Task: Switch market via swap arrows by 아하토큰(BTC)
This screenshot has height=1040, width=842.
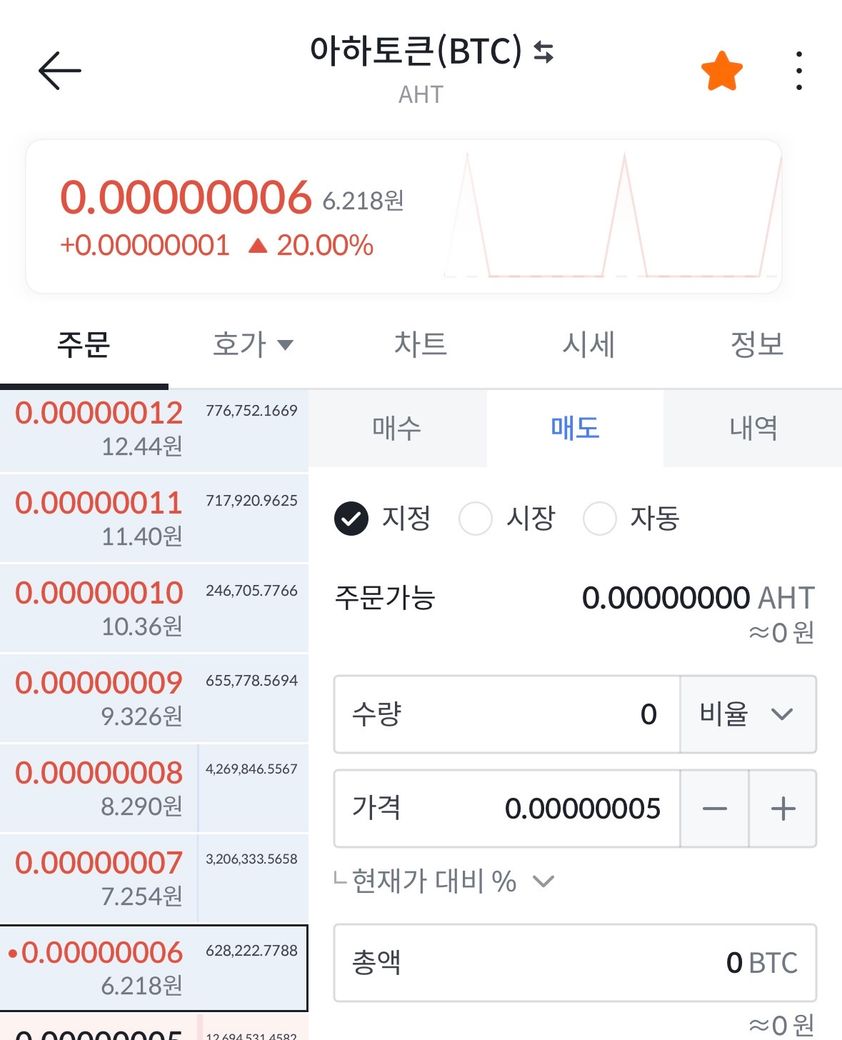Action: (543, 52)
